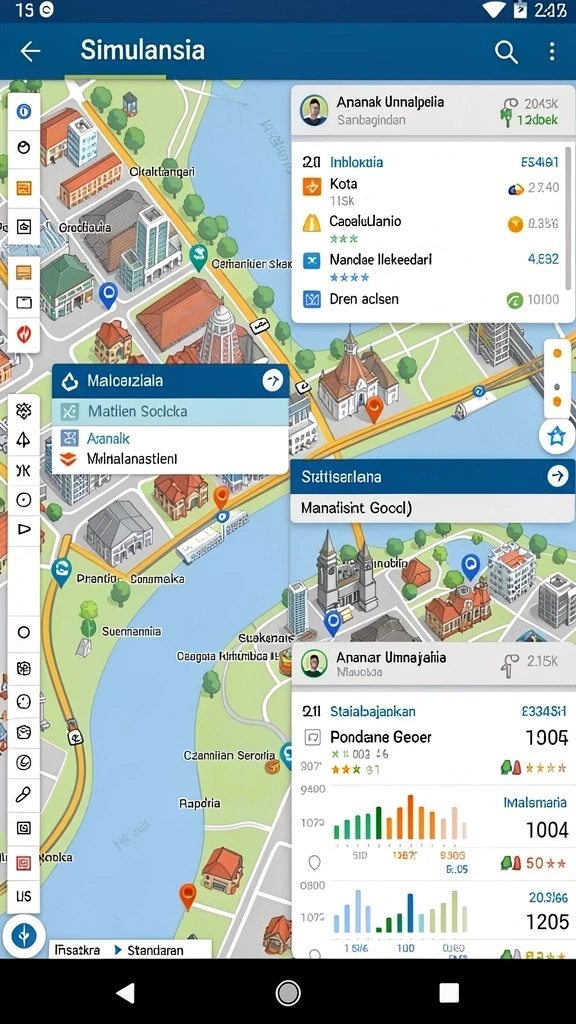
Task: Tap the Dren aclsen row
Action: [x=431, y=300]
